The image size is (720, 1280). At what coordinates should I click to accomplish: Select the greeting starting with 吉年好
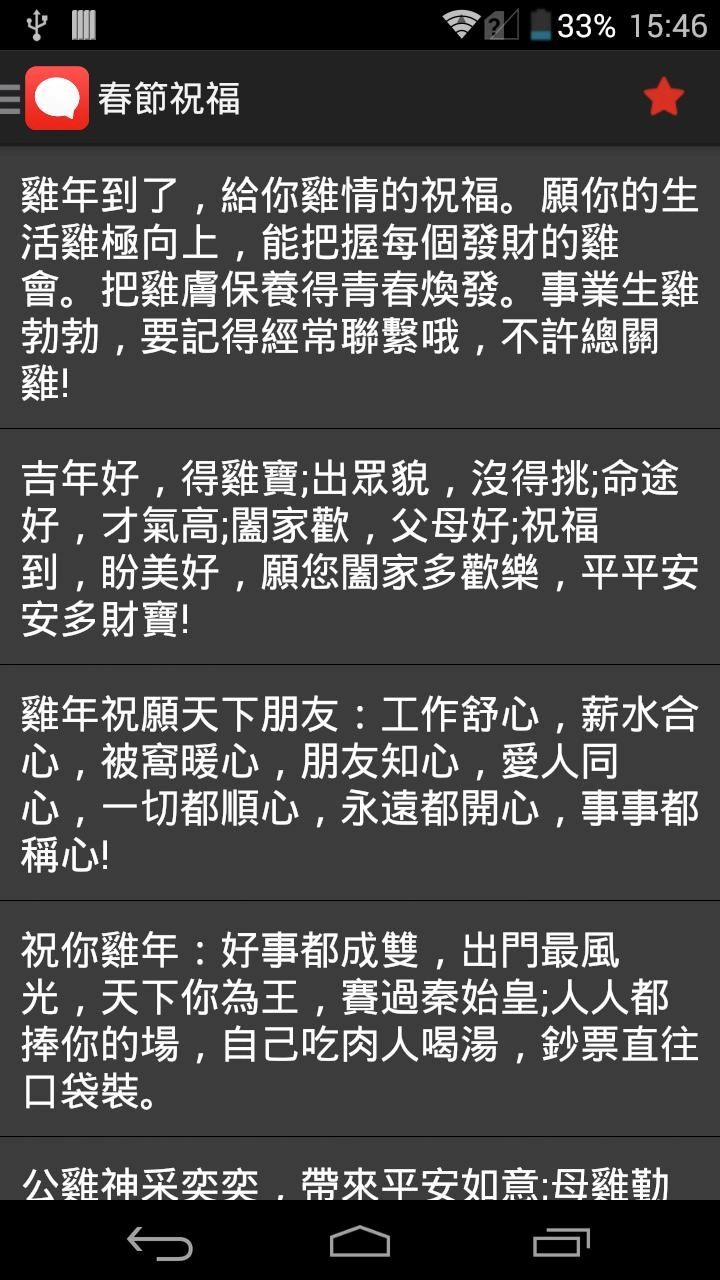click(360, 548)
